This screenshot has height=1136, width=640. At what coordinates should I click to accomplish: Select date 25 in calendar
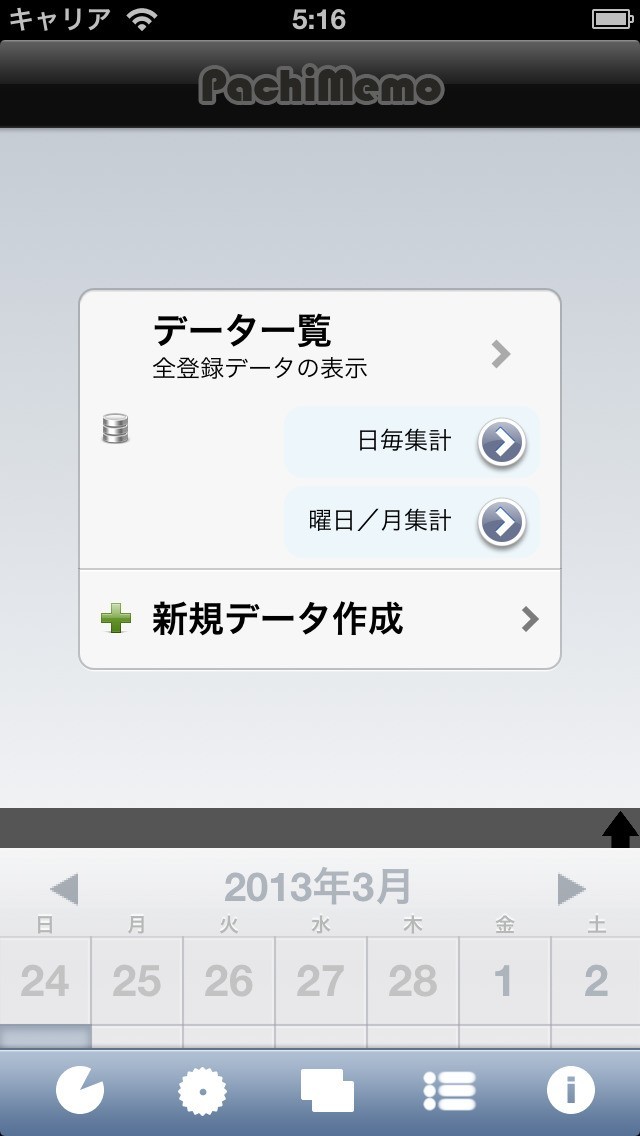tap(137, 981)
